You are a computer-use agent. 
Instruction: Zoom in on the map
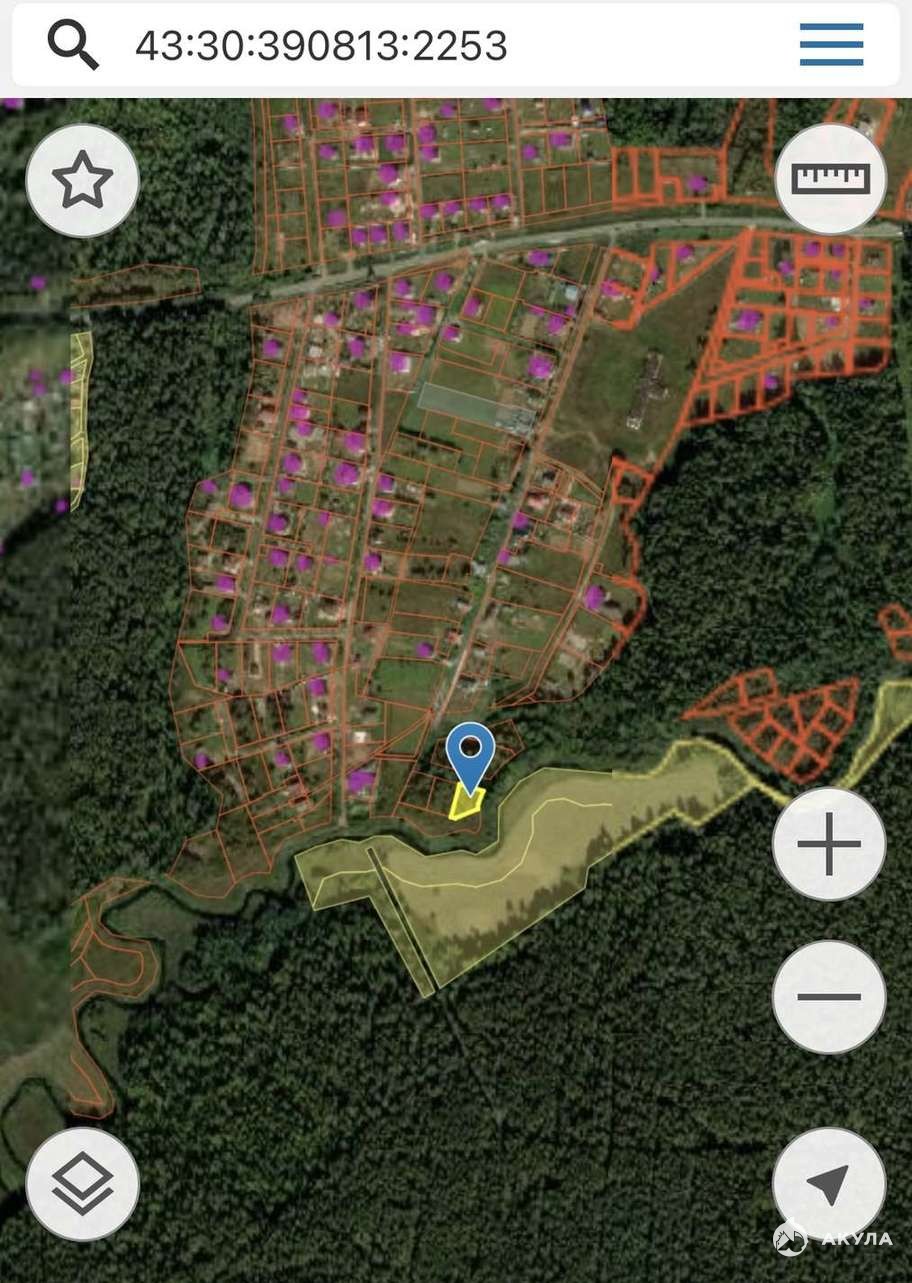(x=829, y=844)
